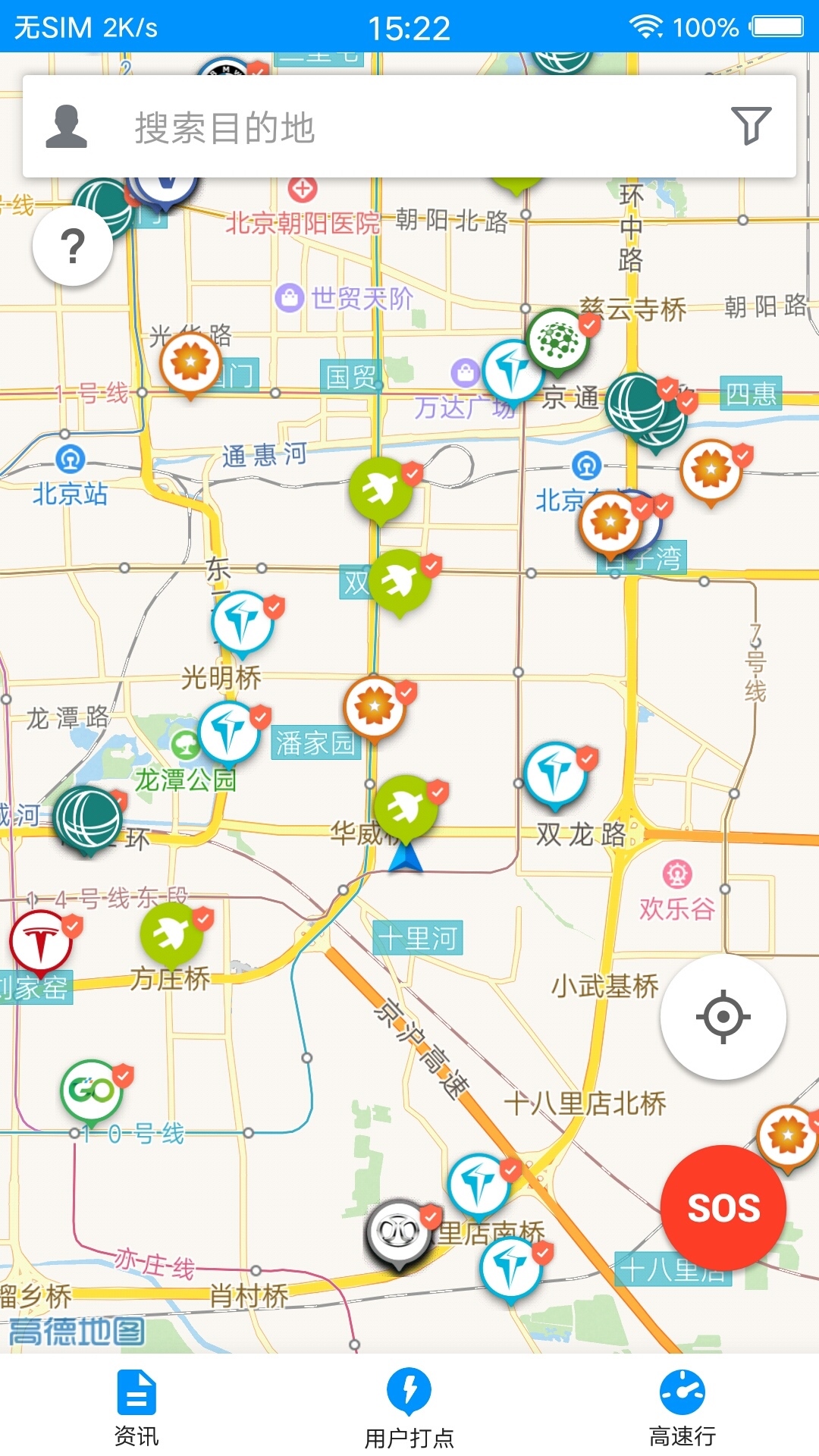Click the question mark help button
The height and width of the screenshot is (1456, 819).
point(72,245)
